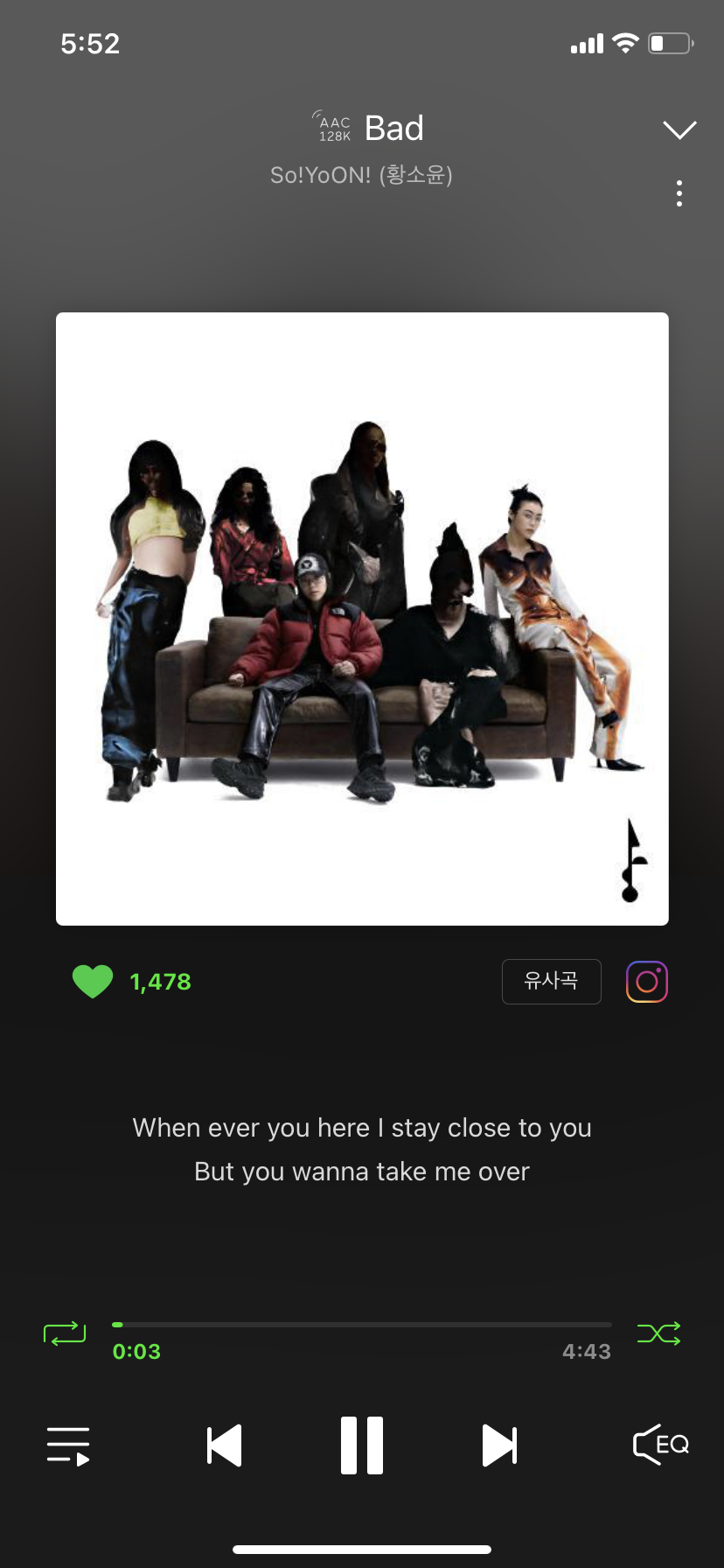Collapse the player with the down chevron
Viewport: 724px width, 1568px height.
(679, 130)
